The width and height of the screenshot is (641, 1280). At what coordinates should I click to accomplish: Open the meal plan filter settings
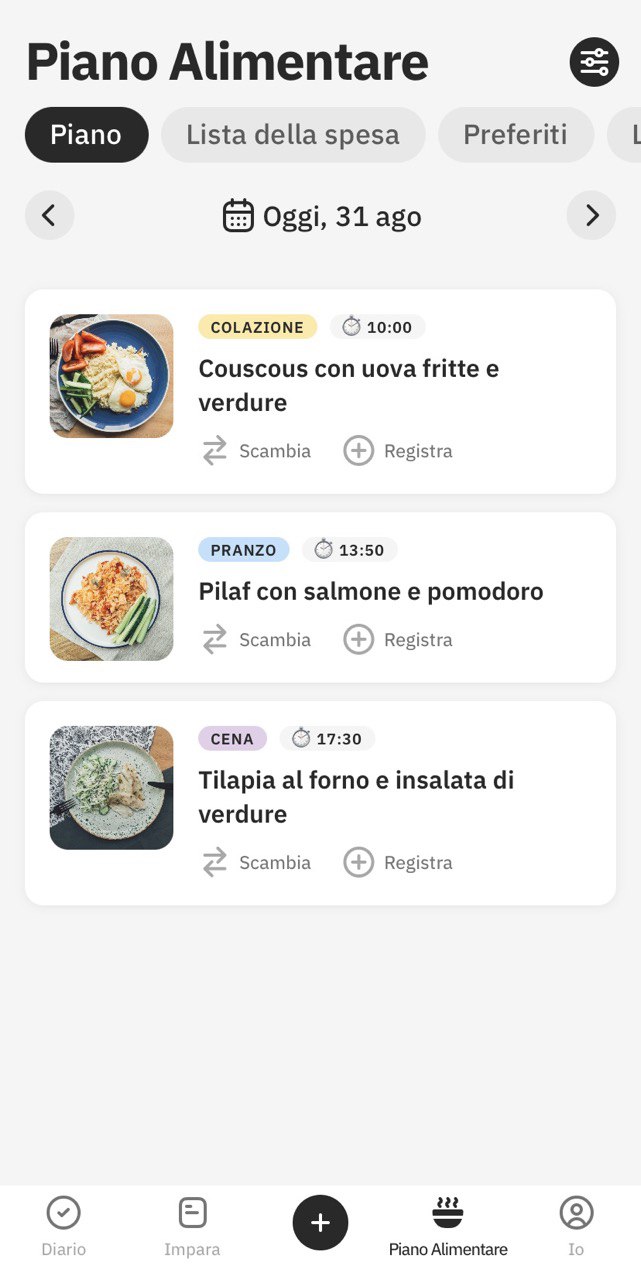(594, 62)
